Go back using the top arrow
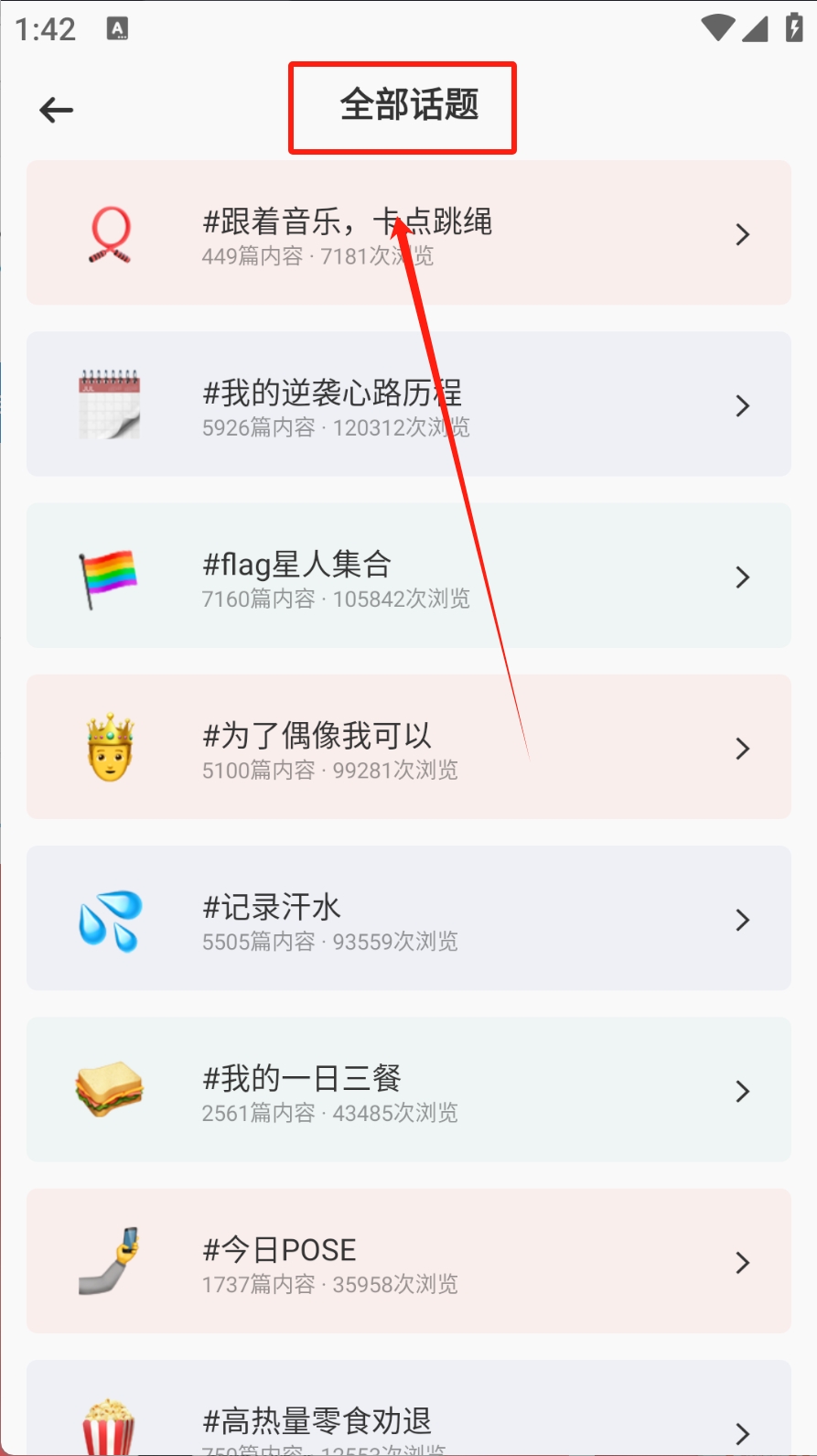Image resolution: width=817 pixels, height=1456 pixels. pyautogui.click(x=56, y=111)
